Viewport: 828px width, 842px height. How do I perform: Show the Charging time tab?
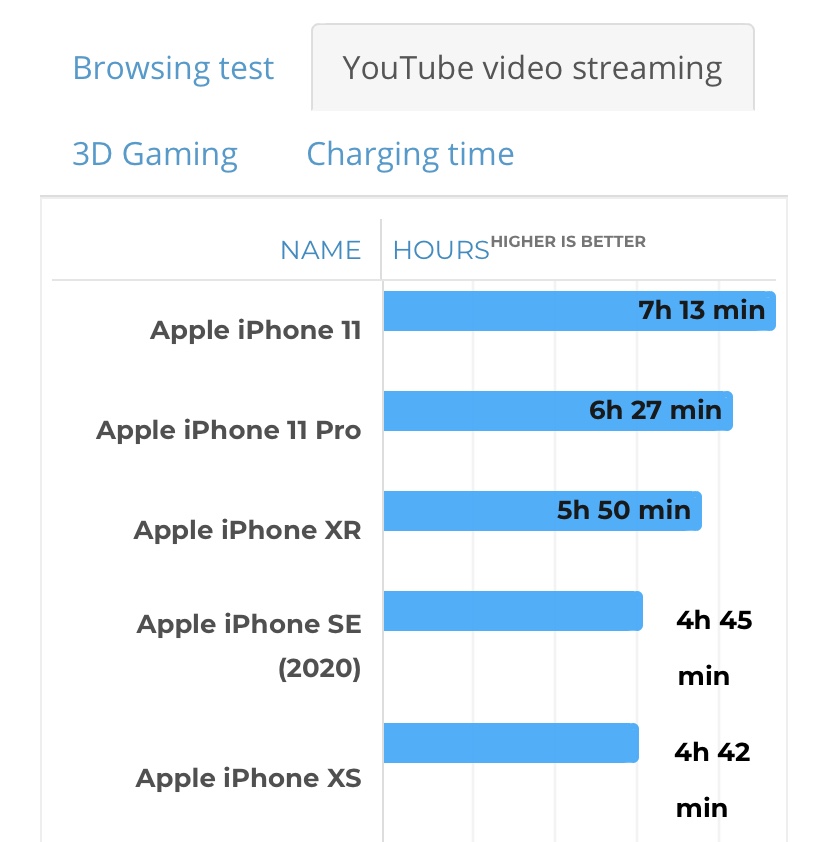410,155
